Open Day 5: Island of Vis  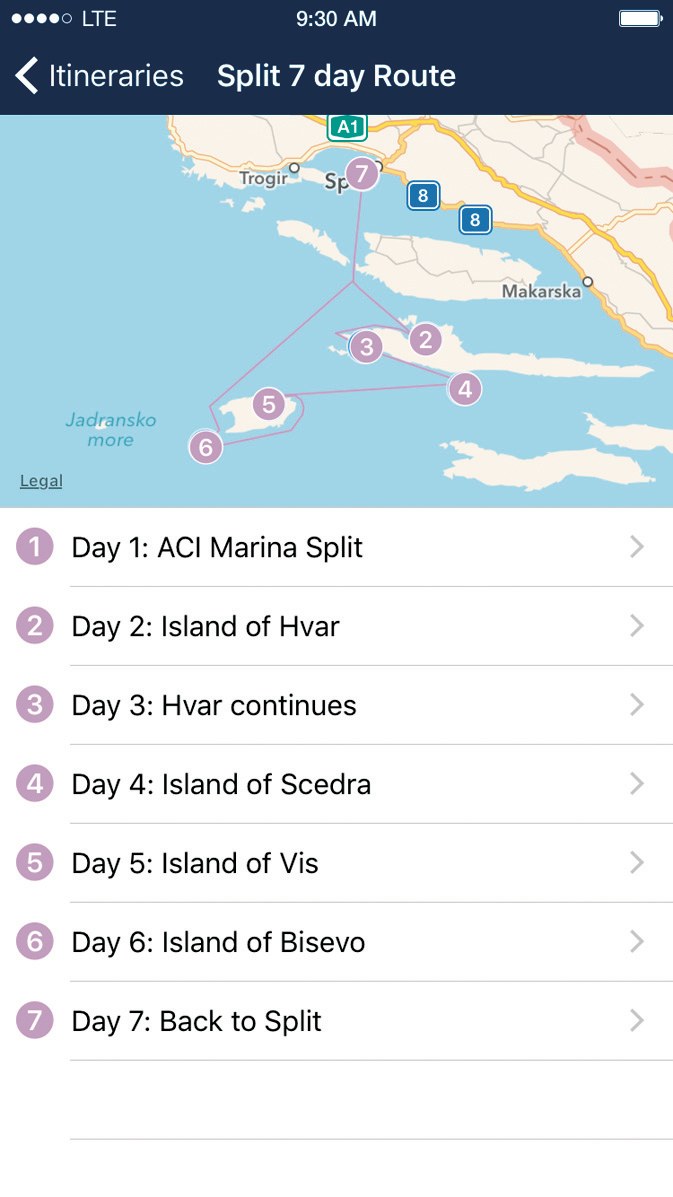click(336, 863)
